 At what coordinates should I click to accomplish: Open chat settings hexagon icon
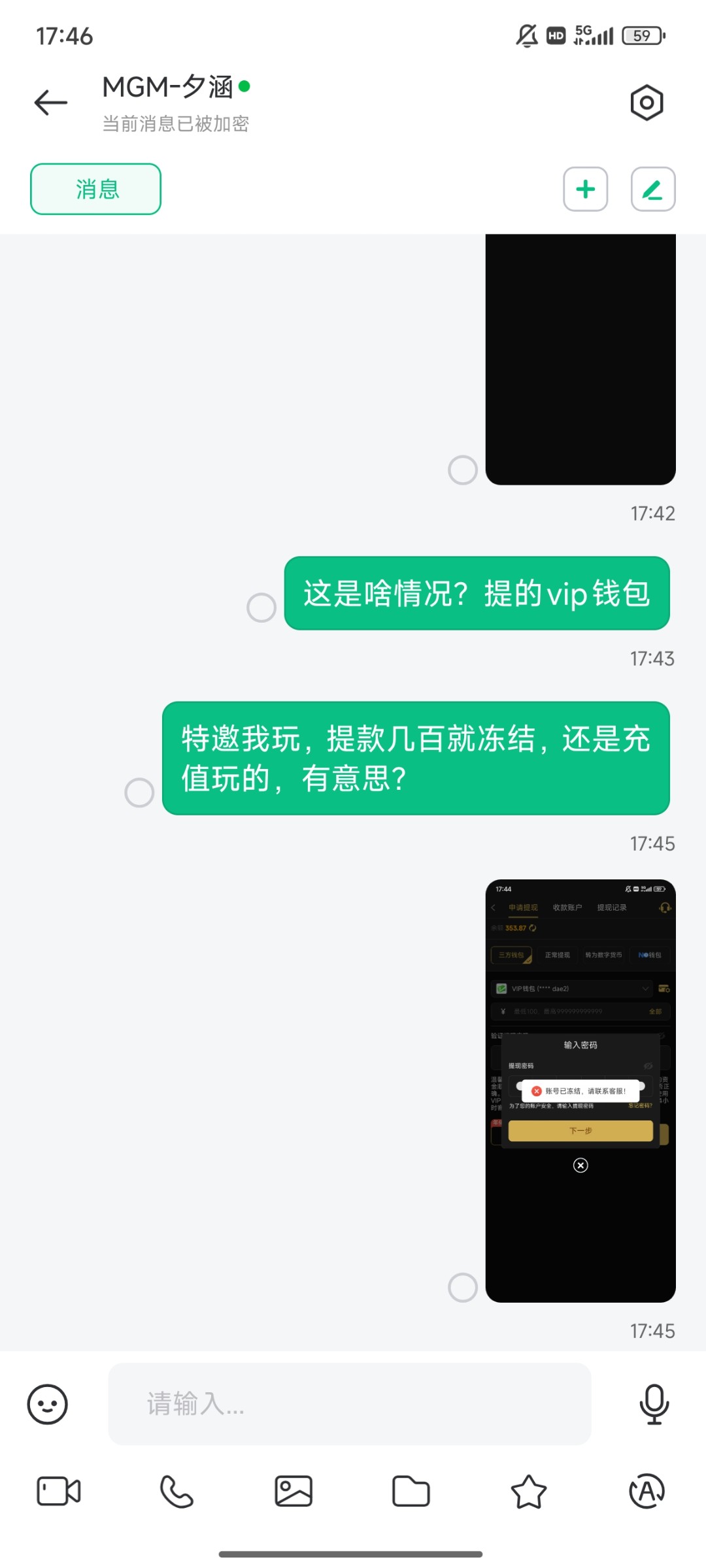(x=647, y=103)
